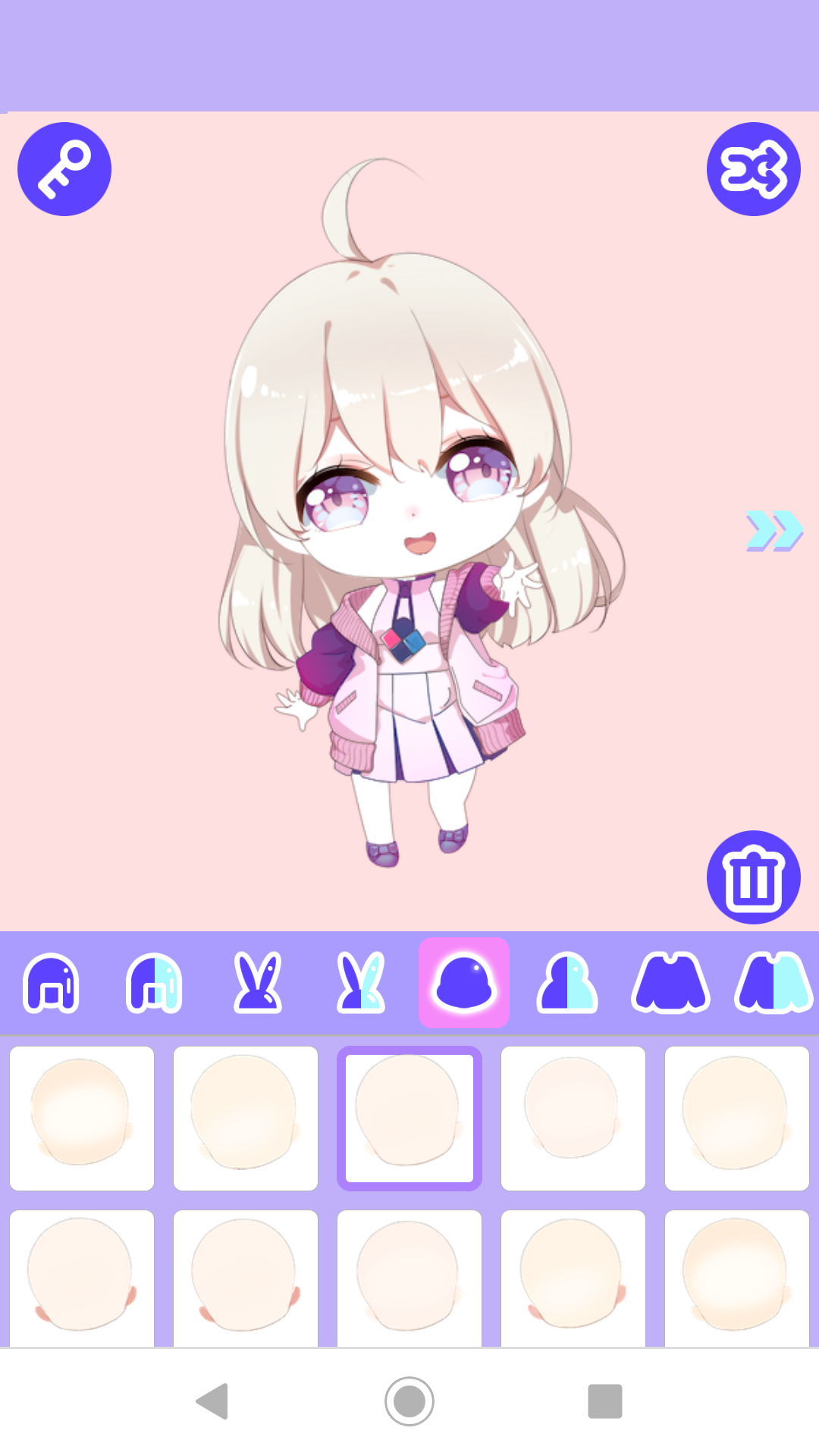Open the solid purple jacket tab

tap(670, 983)
